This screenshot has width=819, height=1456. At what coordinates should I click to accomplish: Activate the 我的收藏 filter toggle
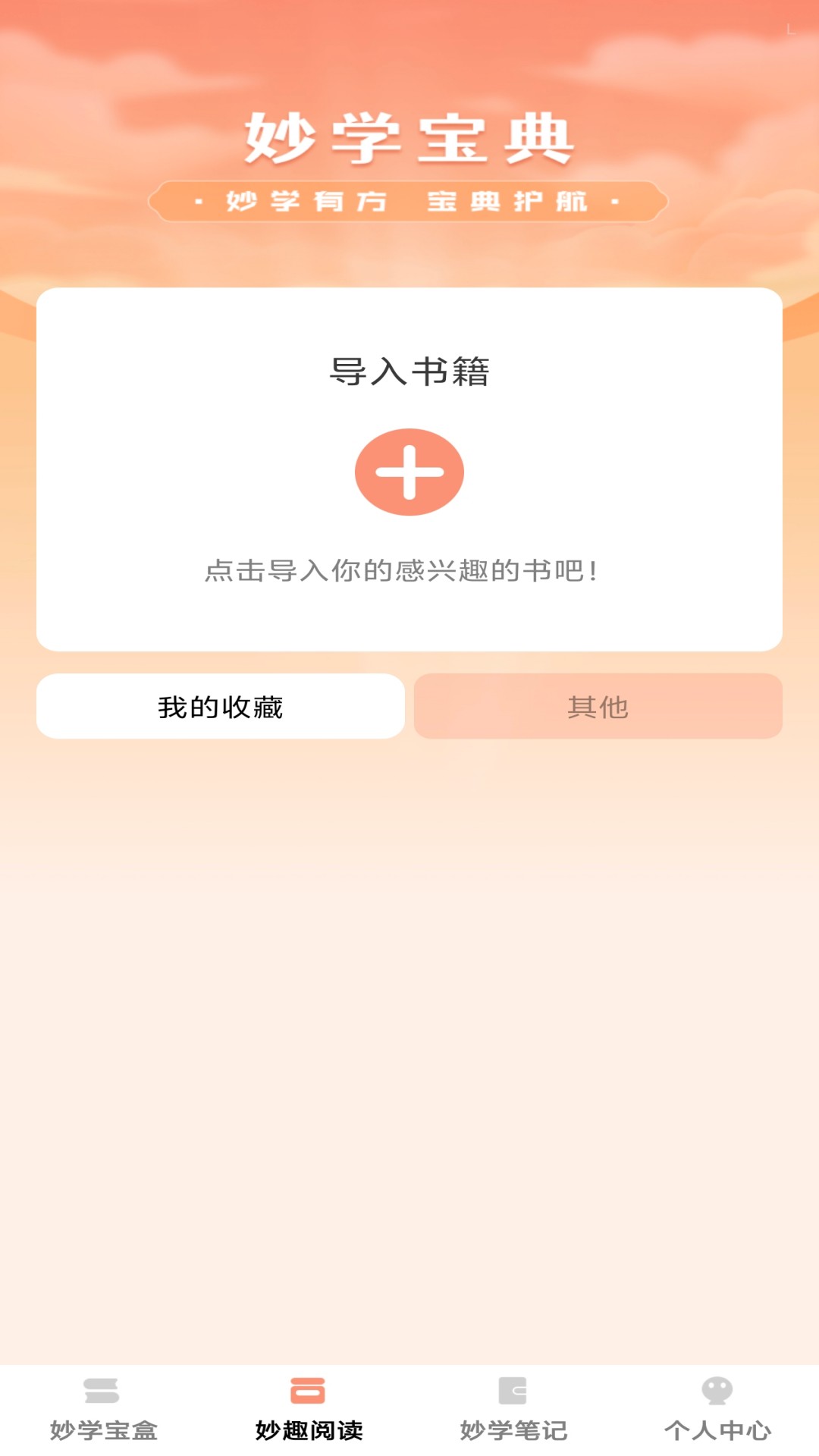pyautogui.click(x=221, y=705)
